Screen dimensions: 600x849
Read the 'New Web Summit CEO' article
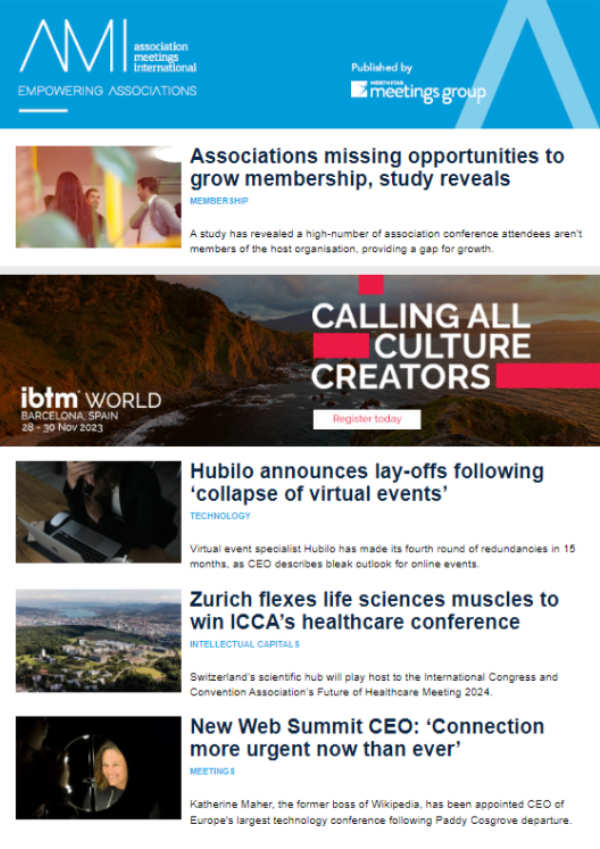(366, 738)
